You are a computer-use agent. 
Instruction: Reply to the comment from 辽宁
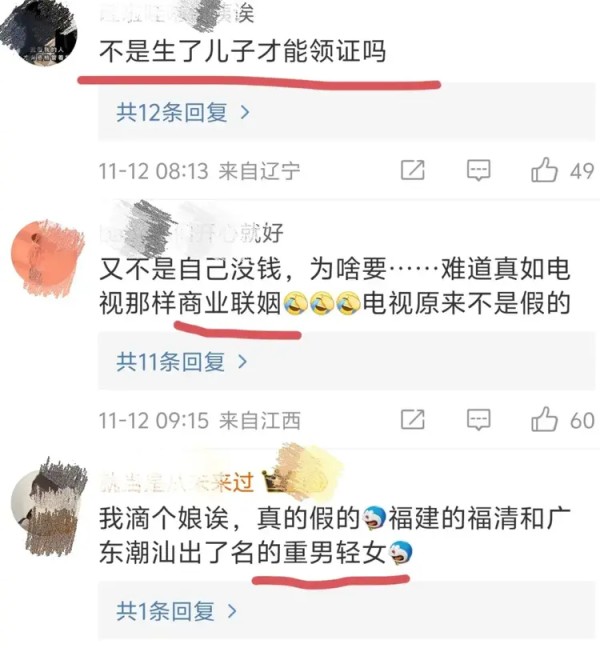click(478, 170)
